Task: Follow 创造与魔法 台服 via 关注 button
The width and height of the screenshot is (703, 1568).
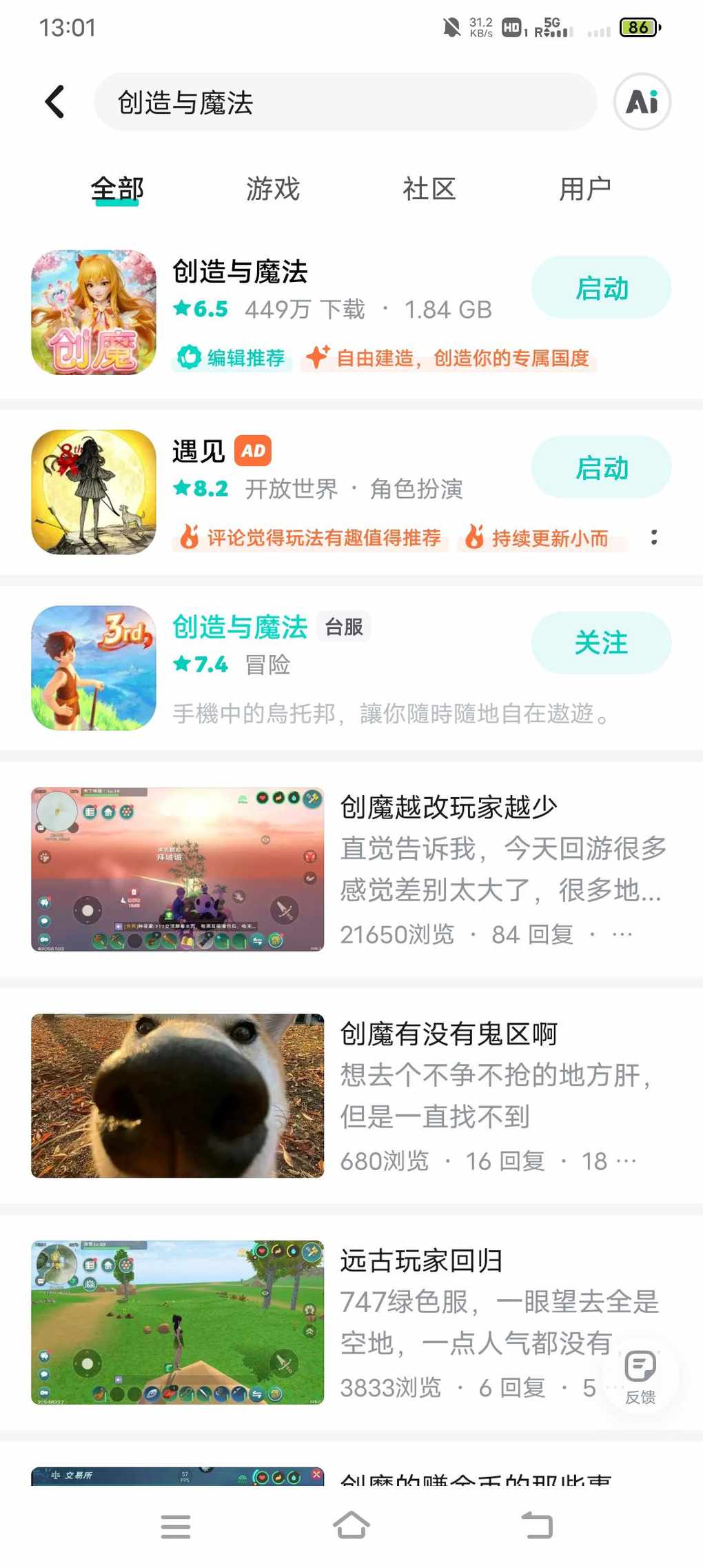Action: 601,643
